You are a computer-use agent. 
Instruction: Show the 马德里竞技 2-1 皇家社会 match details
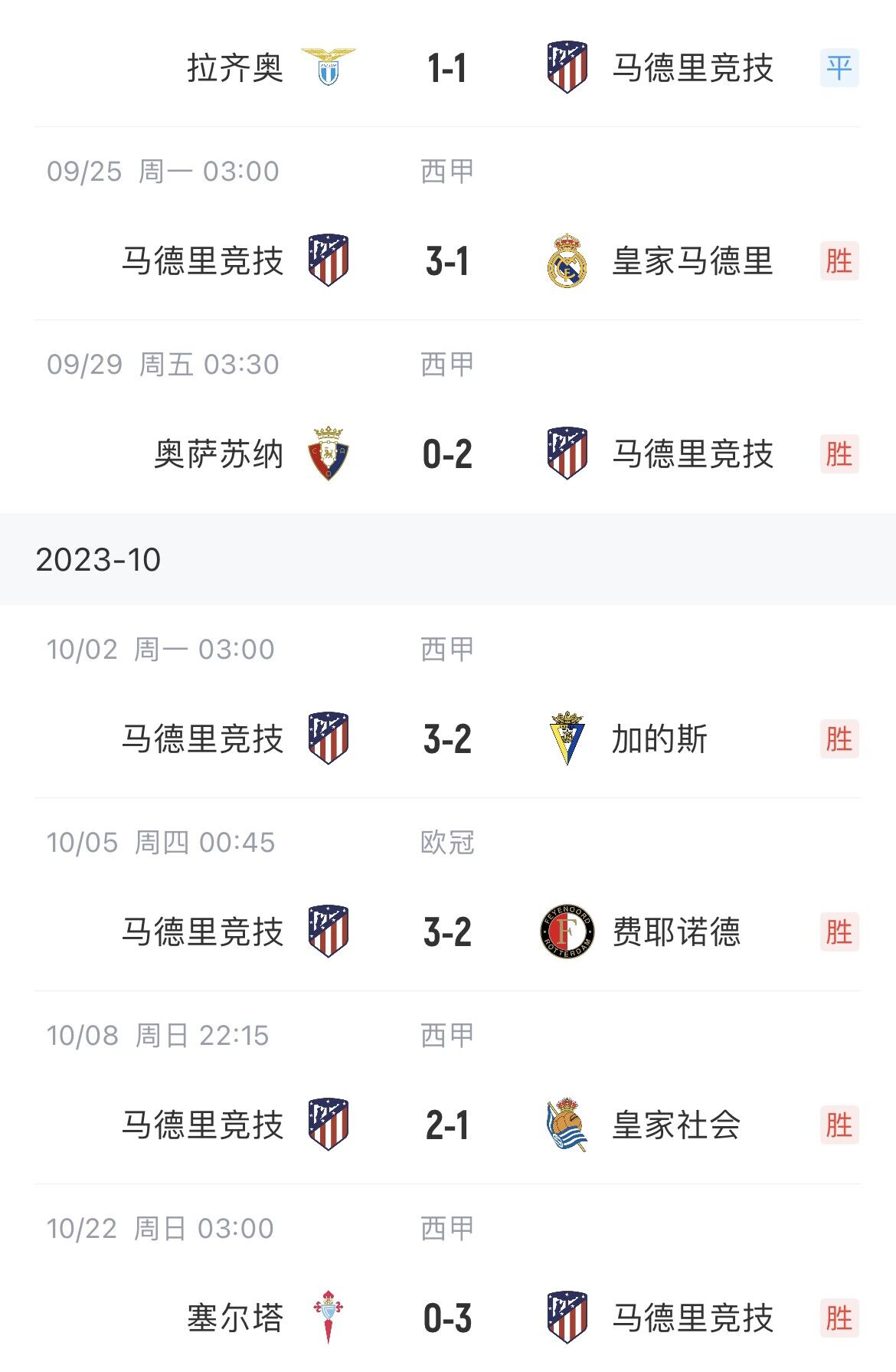tap(447, 1125)
